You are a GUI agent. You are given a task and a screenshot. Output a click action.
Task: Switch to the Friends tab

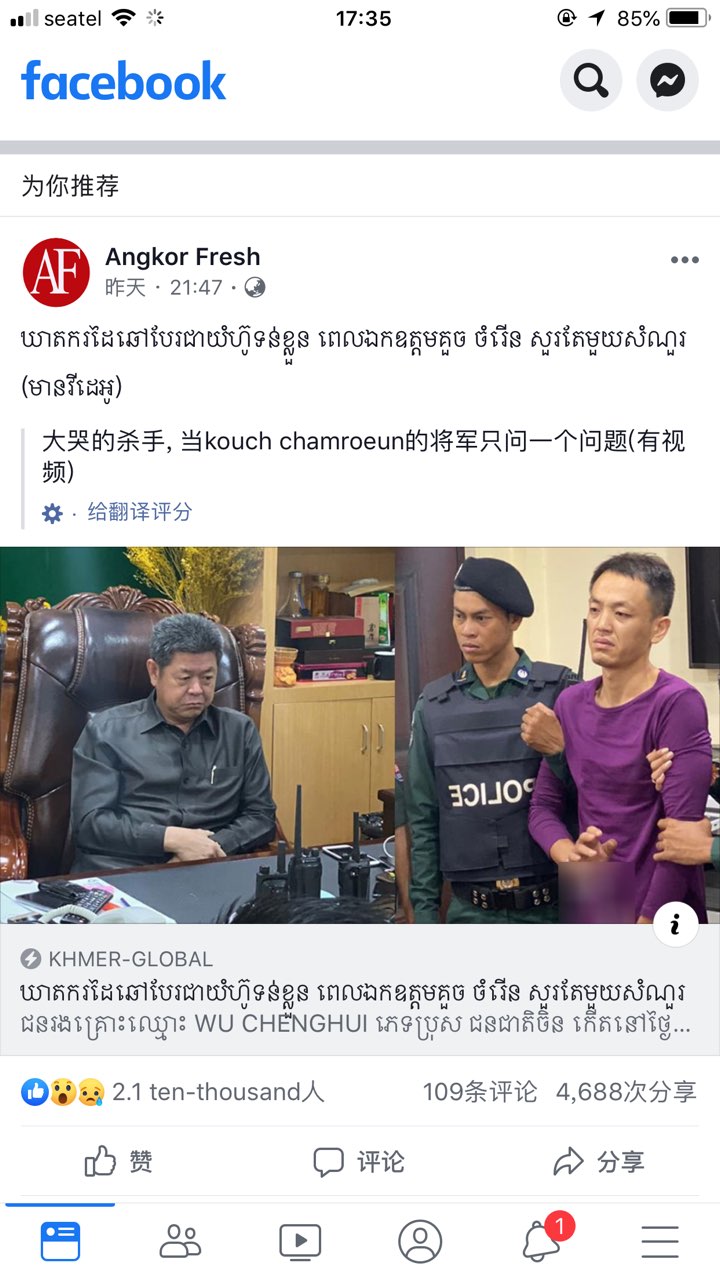coord(180,1241)
